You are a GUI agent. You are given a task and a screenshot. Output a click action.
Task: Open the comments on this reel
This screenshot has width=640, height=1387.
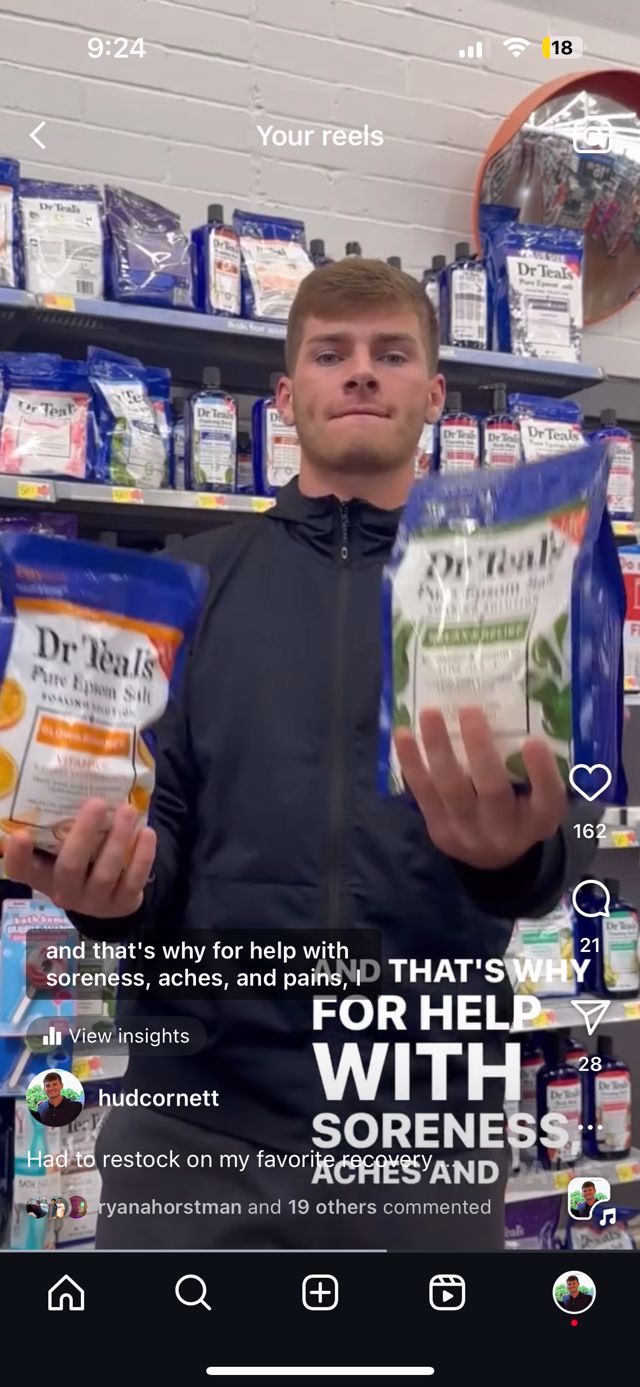(x=590, y=899)
